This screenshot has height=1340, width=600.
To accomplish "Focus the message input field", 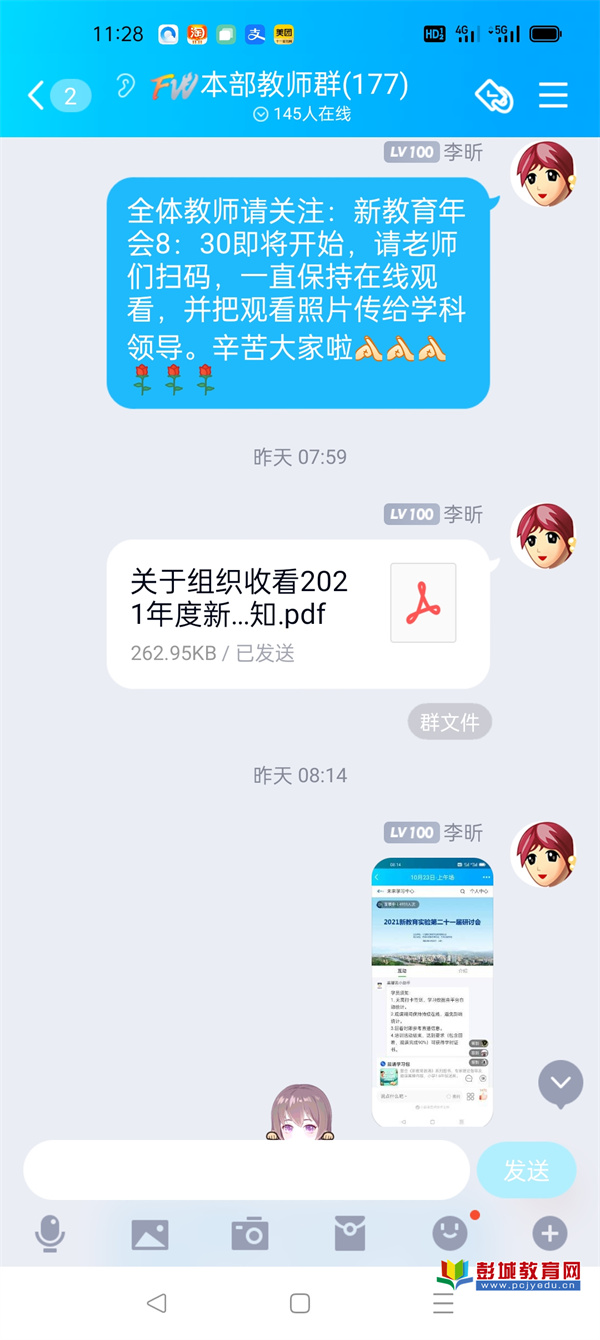I will [246, 1170].
